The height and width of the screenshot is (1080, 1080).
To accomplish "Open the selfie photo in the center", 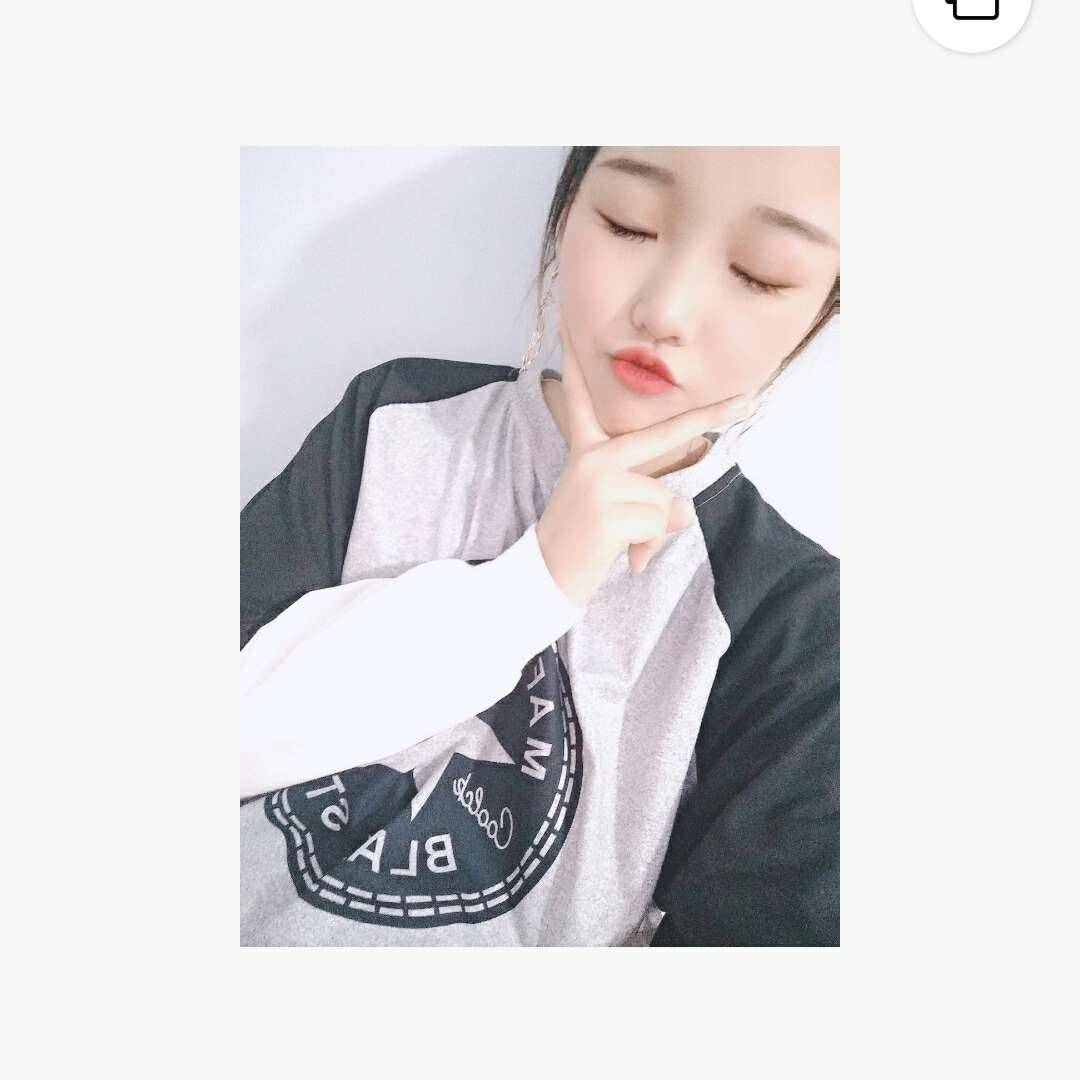I will (x=540, y=546).
